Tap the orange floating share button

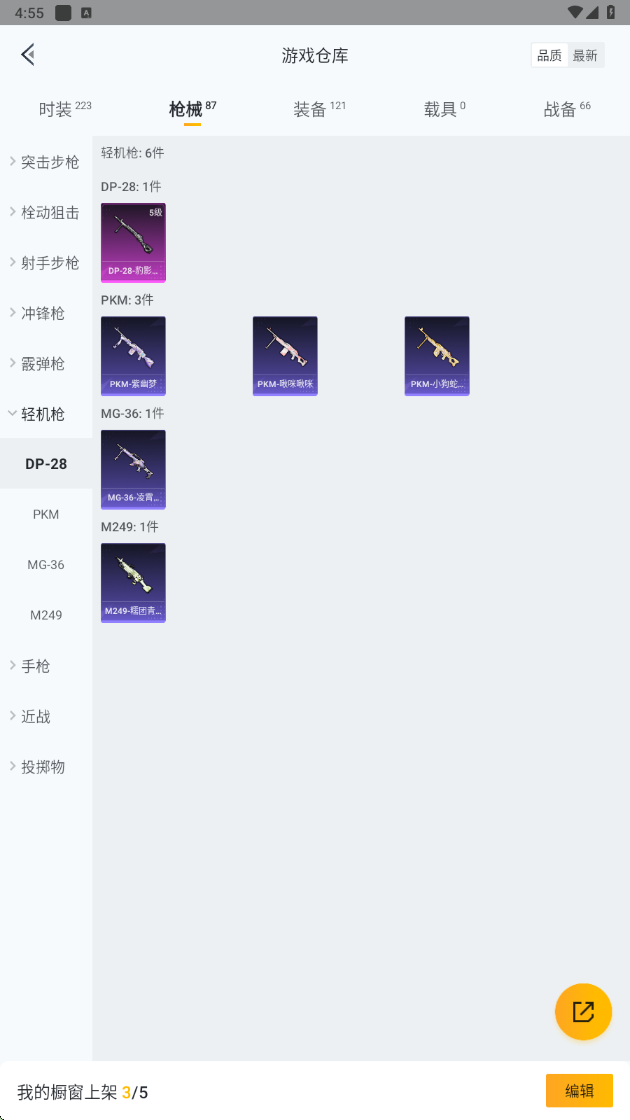pos(583,1011)
